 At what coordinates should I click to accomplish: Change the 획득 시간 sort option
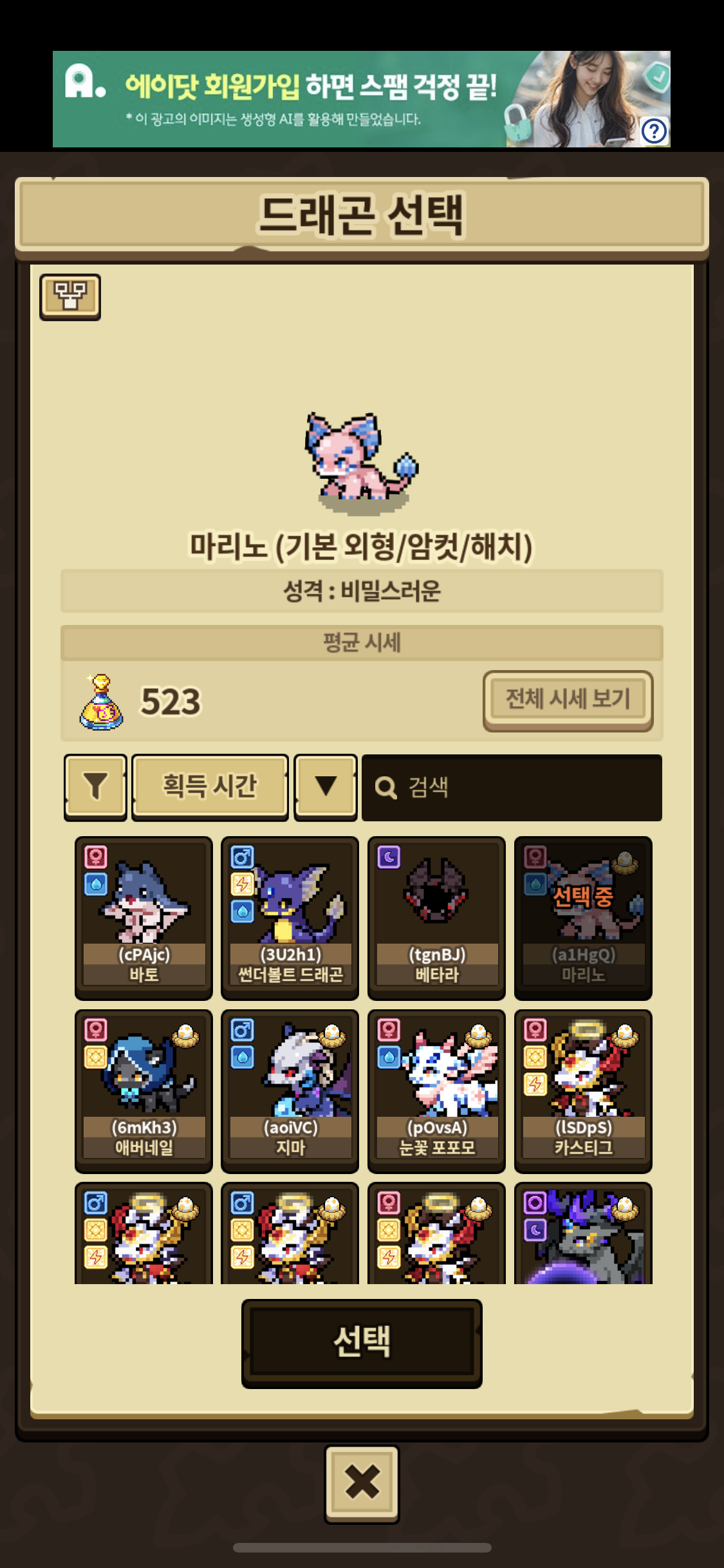pyautogui.click(x=210, y=787)
